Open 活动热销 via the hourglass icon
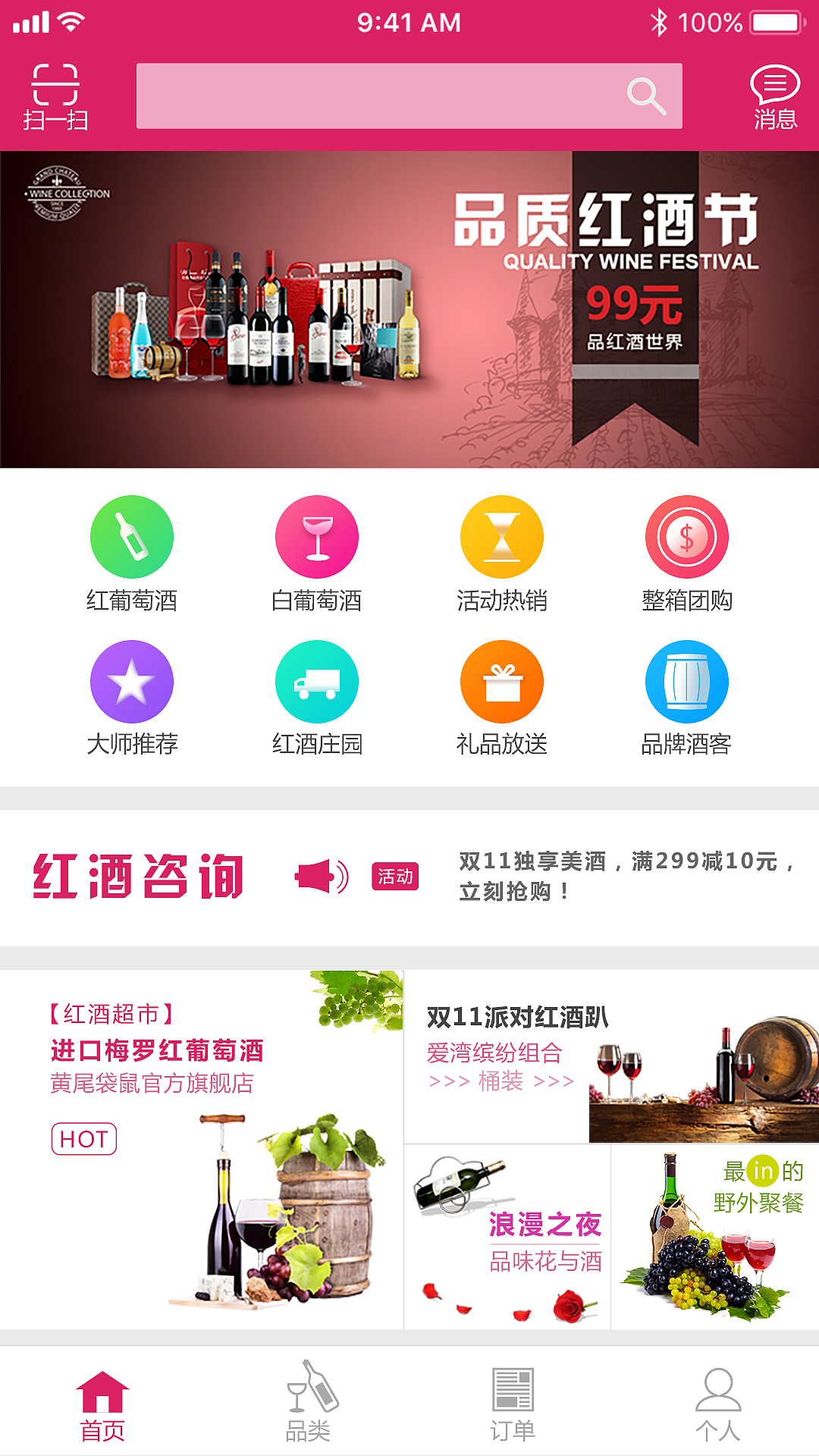Viewport: 819px width, 1456px height. 501,535
